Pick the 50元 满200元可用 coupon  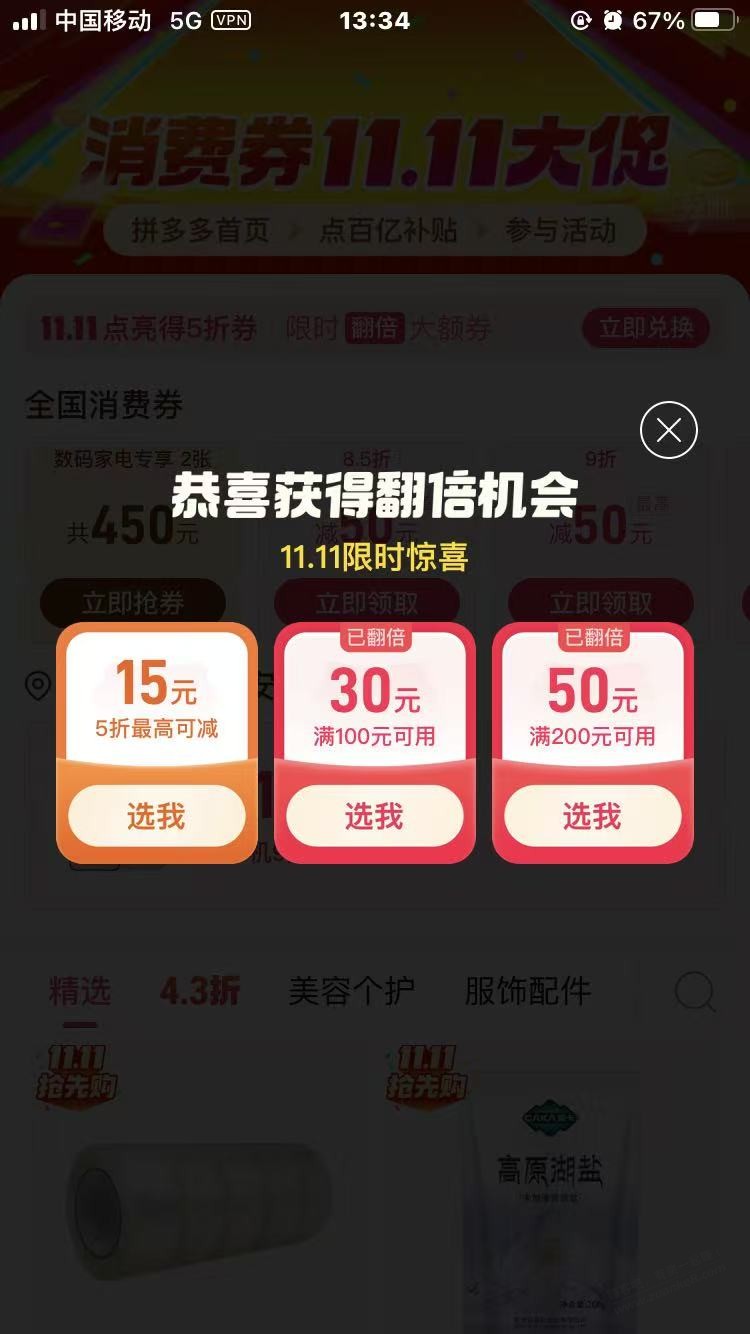point(592,816)
